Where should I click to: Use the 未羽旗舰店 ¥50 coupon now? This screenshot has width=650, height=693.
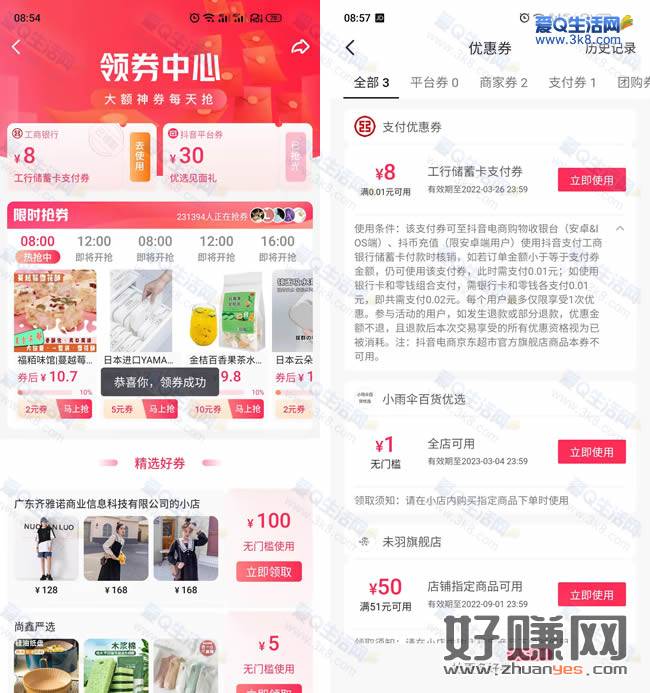point(591,595)
